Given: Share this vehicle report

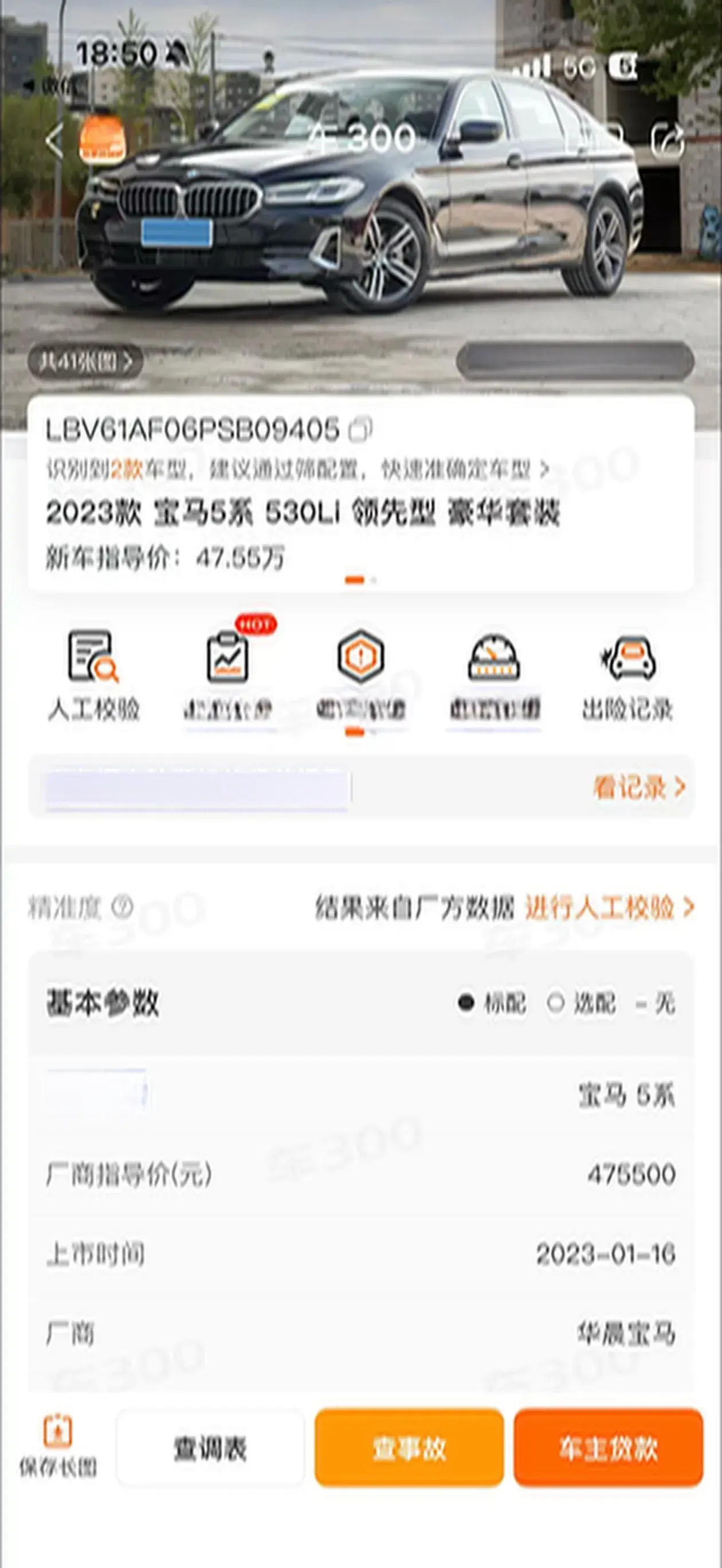Looking at the screenshot, I should 668,142.
